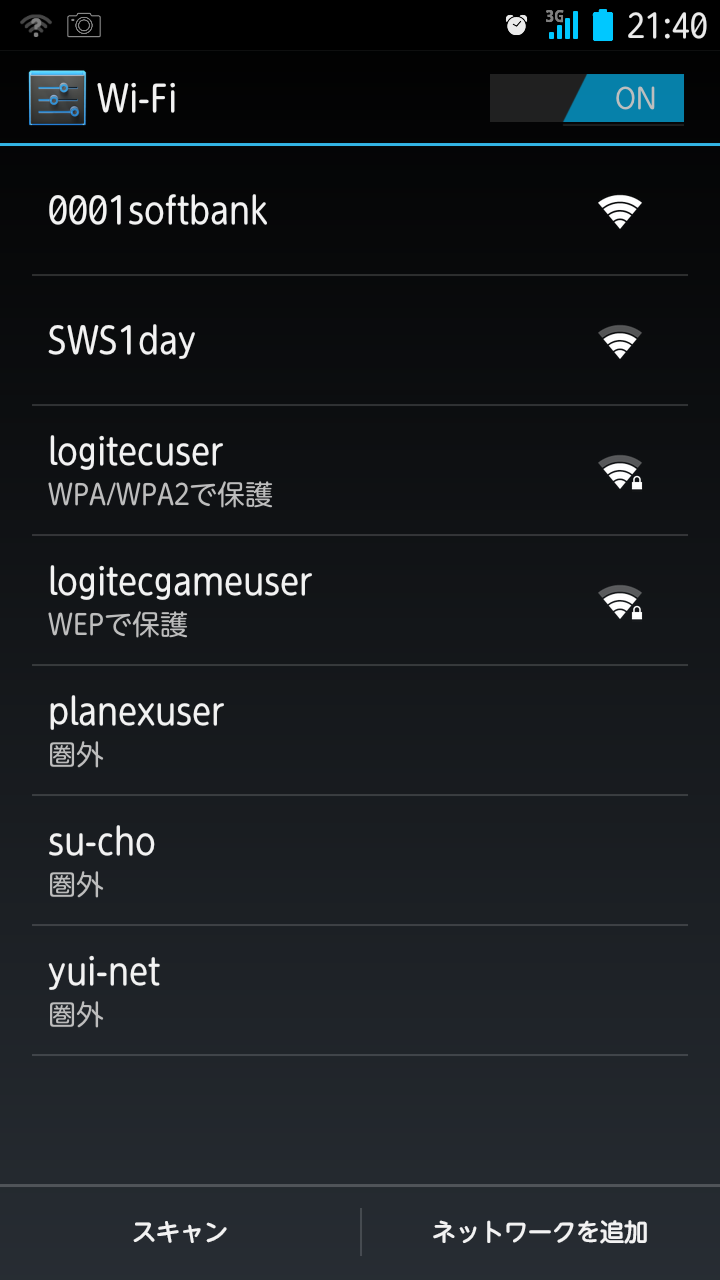The width and height of the screenshot is (720, 1280).
Task: Add a network with ネットワークを追加
Action: coord(540,1232)
